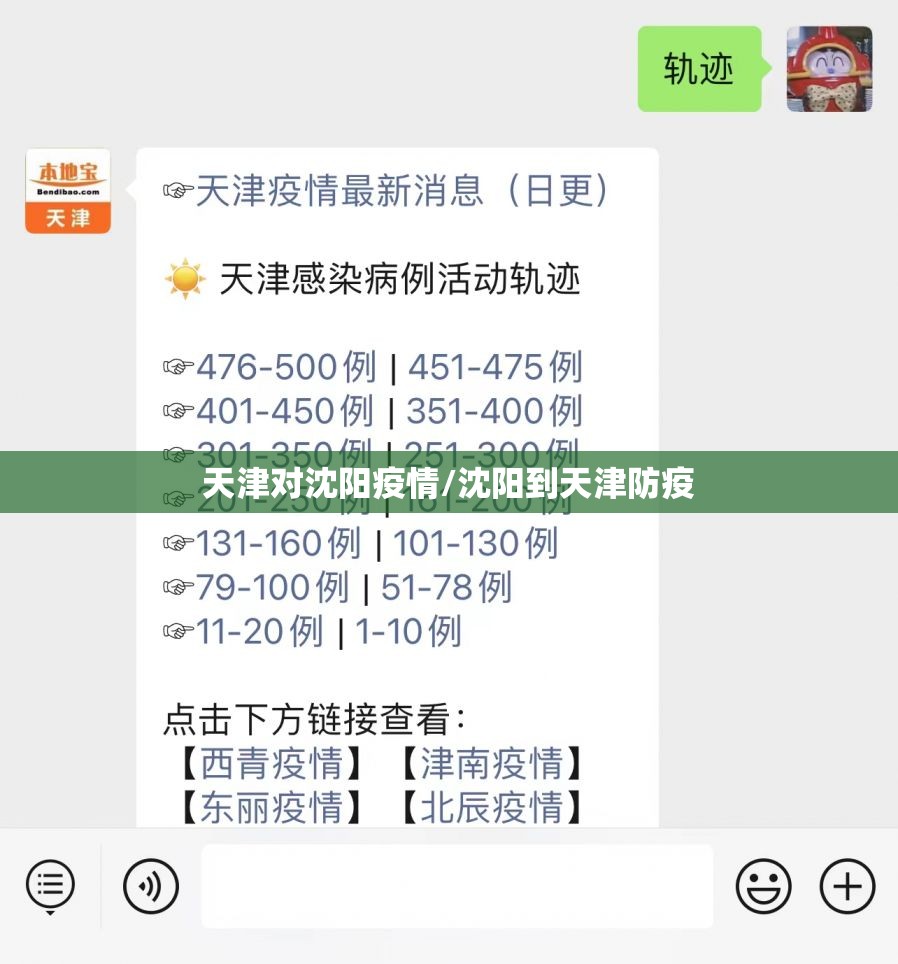Open the 131-160例 link

(x=278, y=544)
